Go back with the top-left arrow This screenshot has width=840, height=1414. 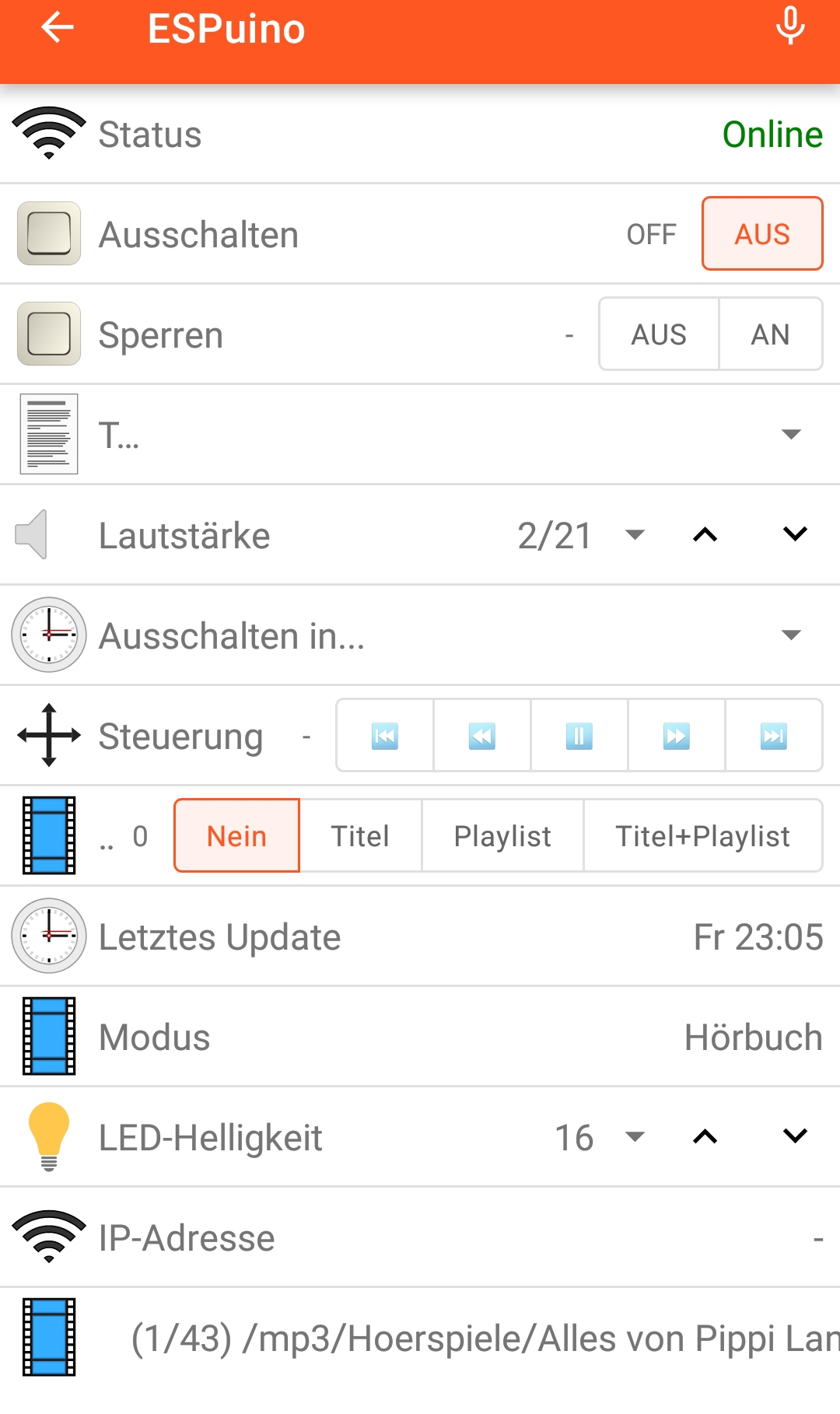pos(57,28)
